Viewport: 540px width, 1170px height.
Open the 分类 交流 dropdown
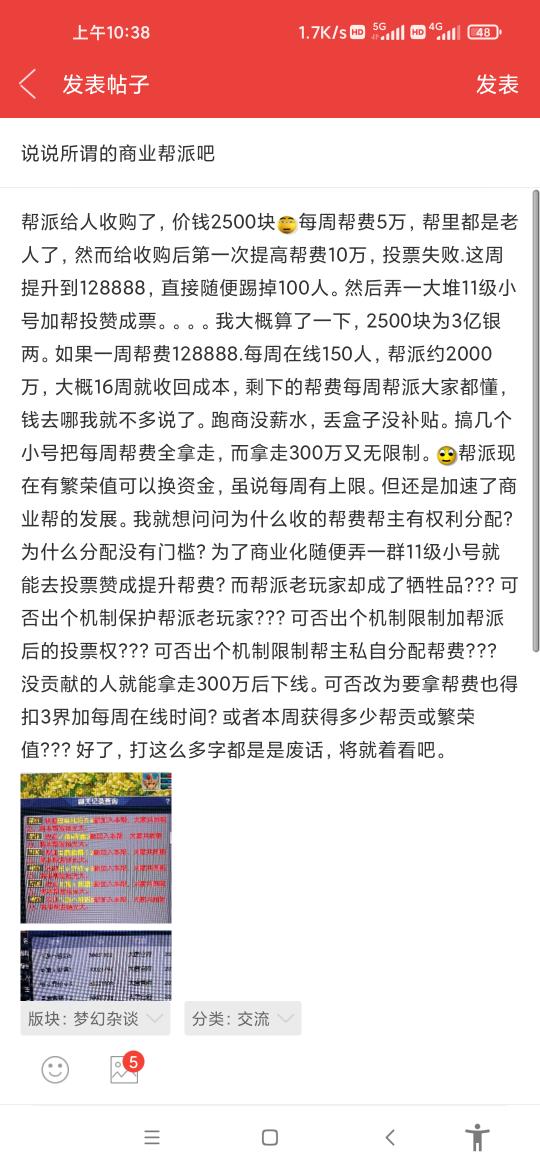pos(242,1019)
